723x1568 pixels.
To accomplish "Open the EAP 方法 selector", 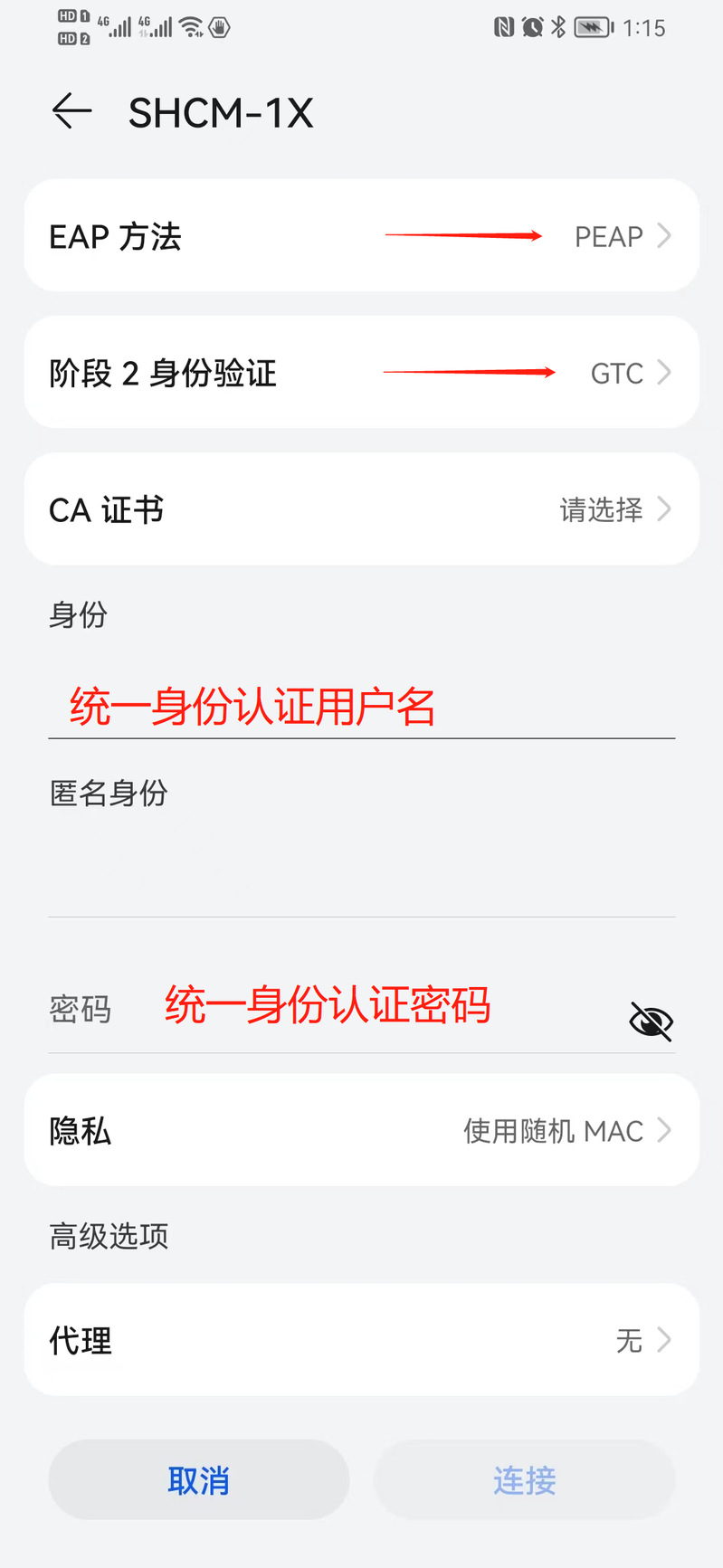I will click(361, 236).
